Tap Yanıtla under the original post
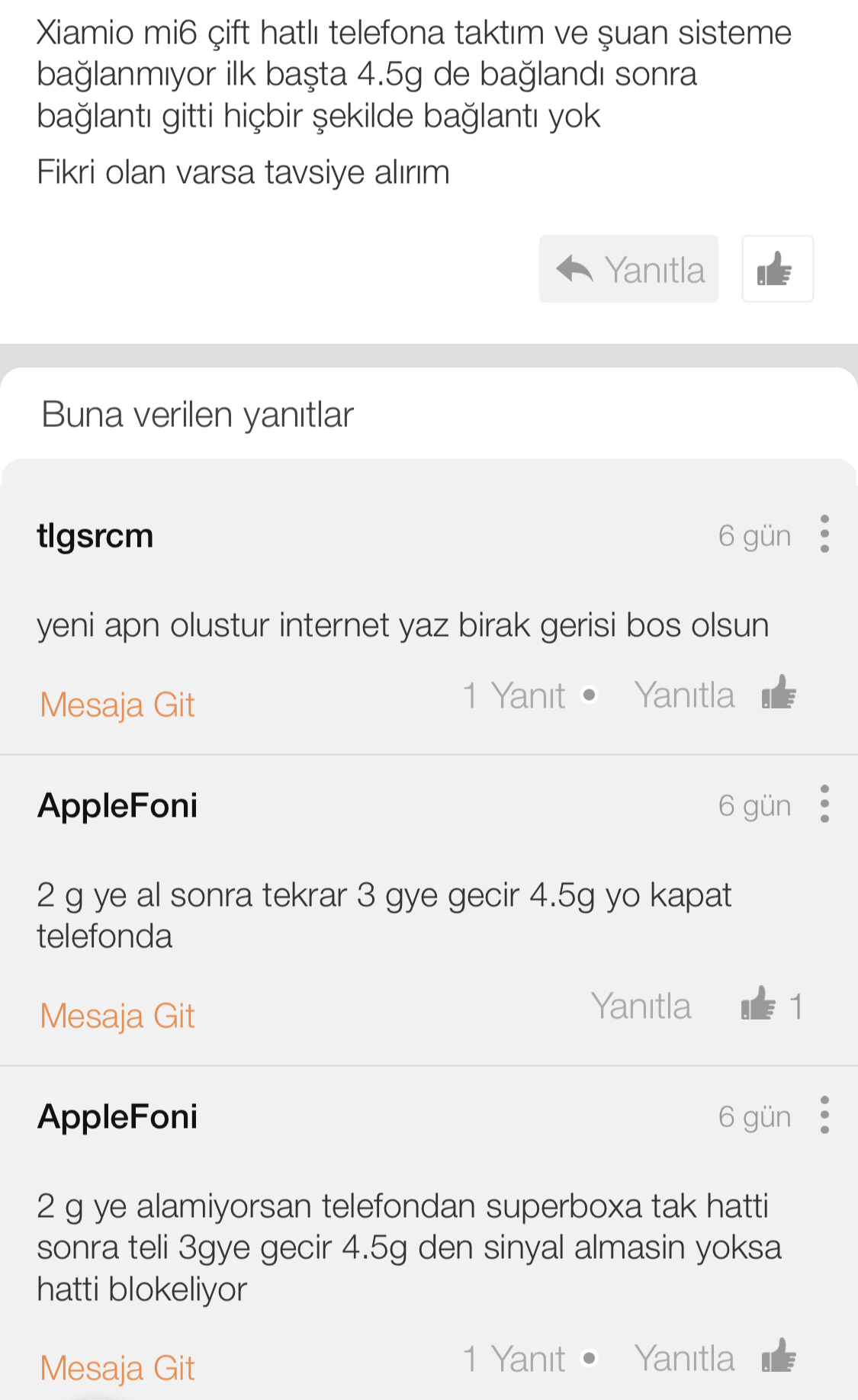 [x=628, y=269]
